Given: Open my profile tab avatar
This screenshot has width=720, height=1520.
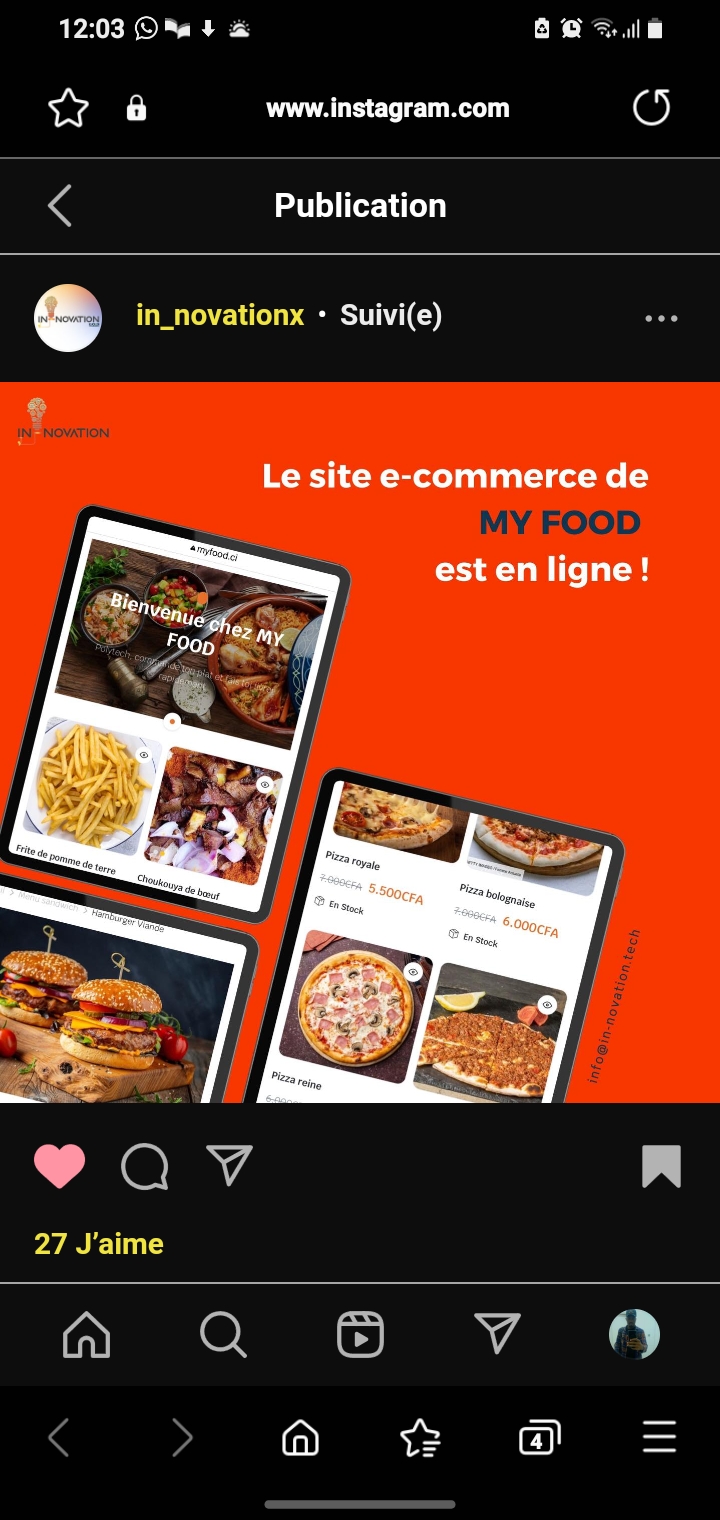Looking at the screenshot, I should [635, 1334].
